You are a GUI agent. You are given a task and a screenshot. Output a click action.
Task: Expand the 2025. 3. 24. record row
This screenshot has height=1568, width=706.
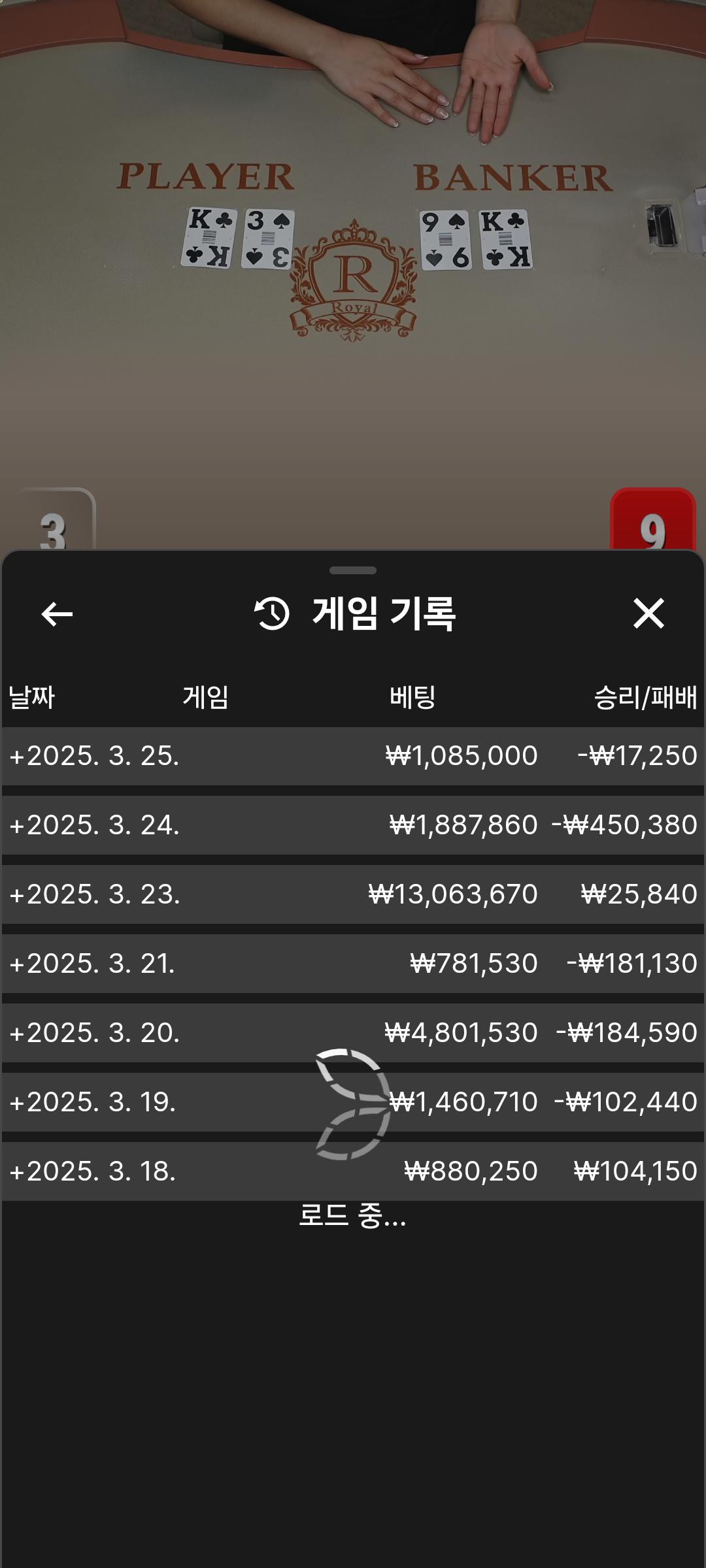[17, 826]
